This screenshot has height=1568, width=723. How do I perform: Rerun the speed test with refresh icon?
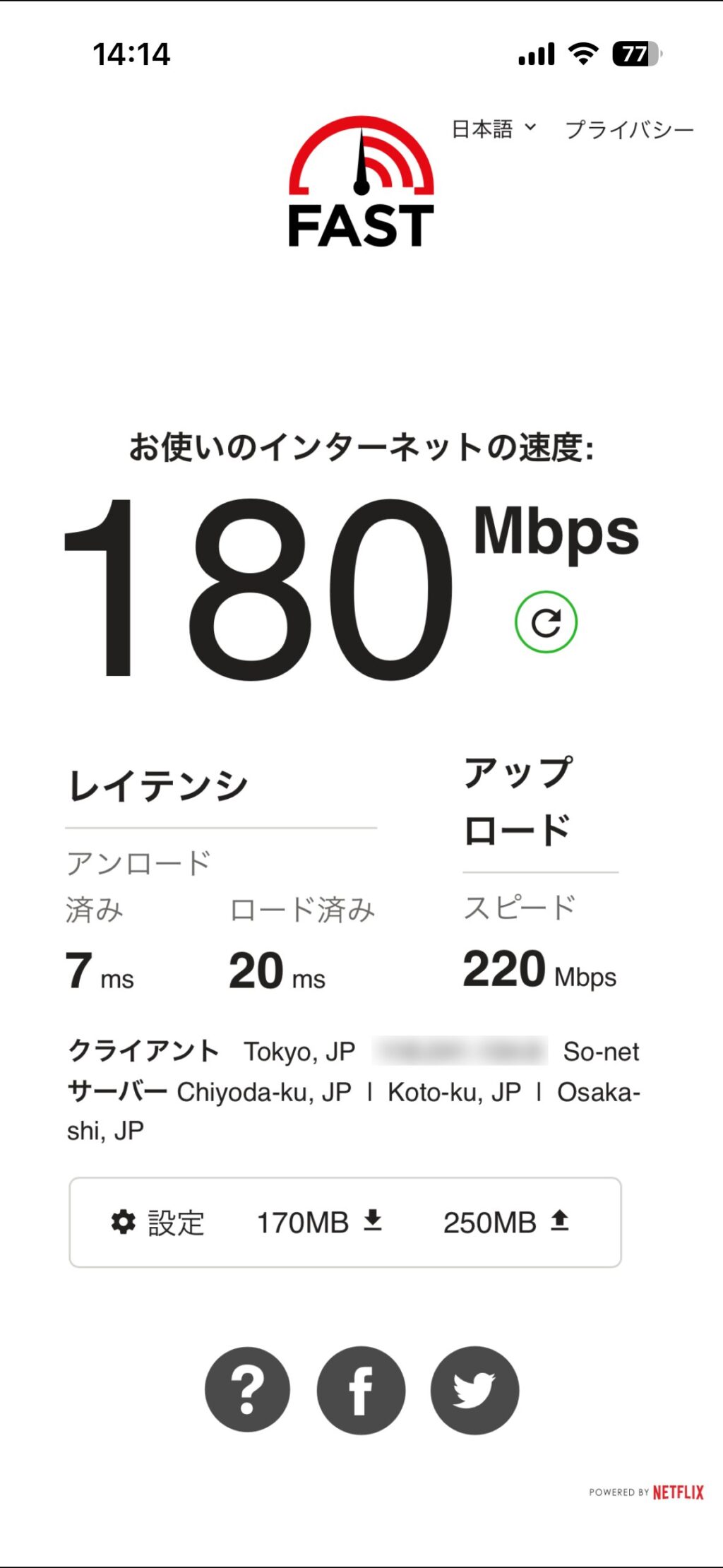[x=546, y=622]
